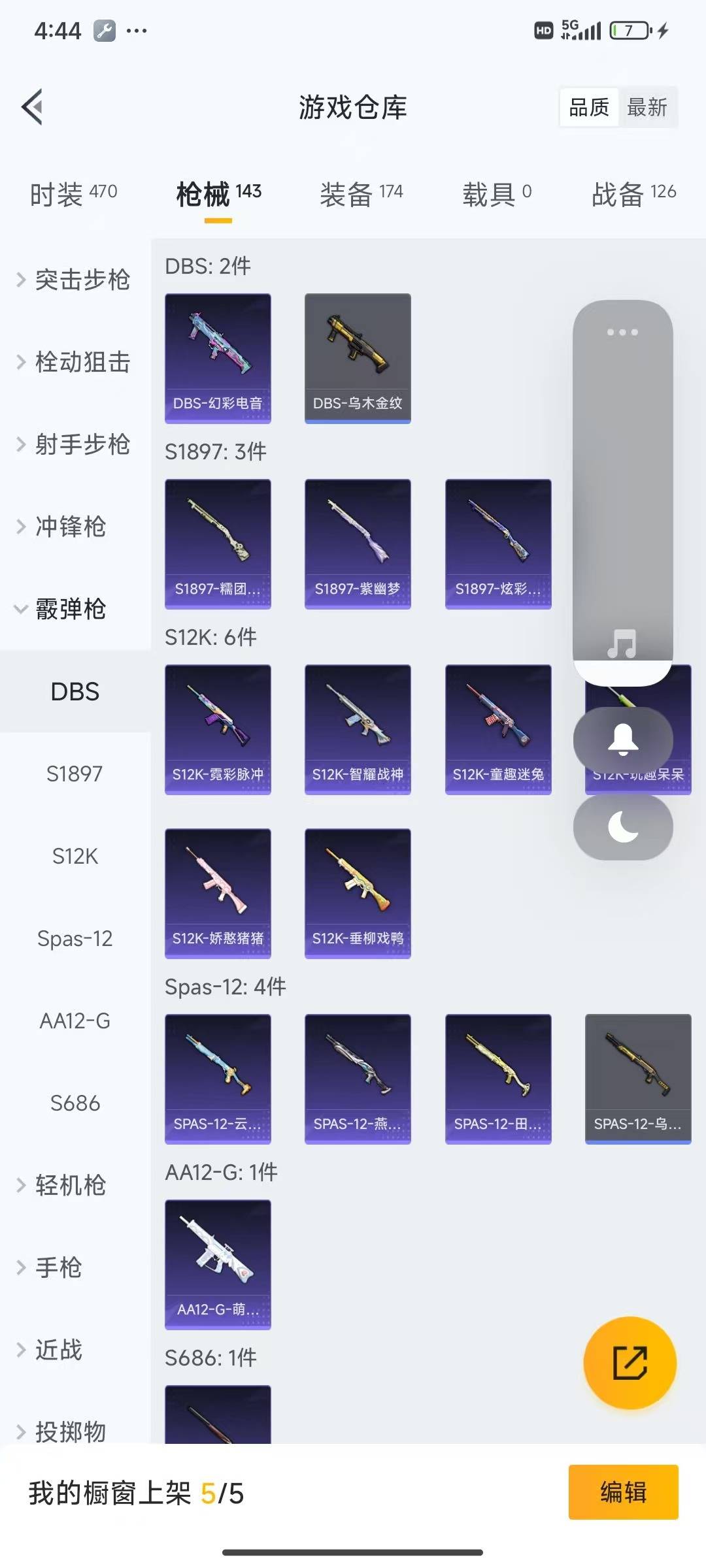Switch to the 装备 tab
The height and width of the screenshot is (1568, 706).
(361, 193)
